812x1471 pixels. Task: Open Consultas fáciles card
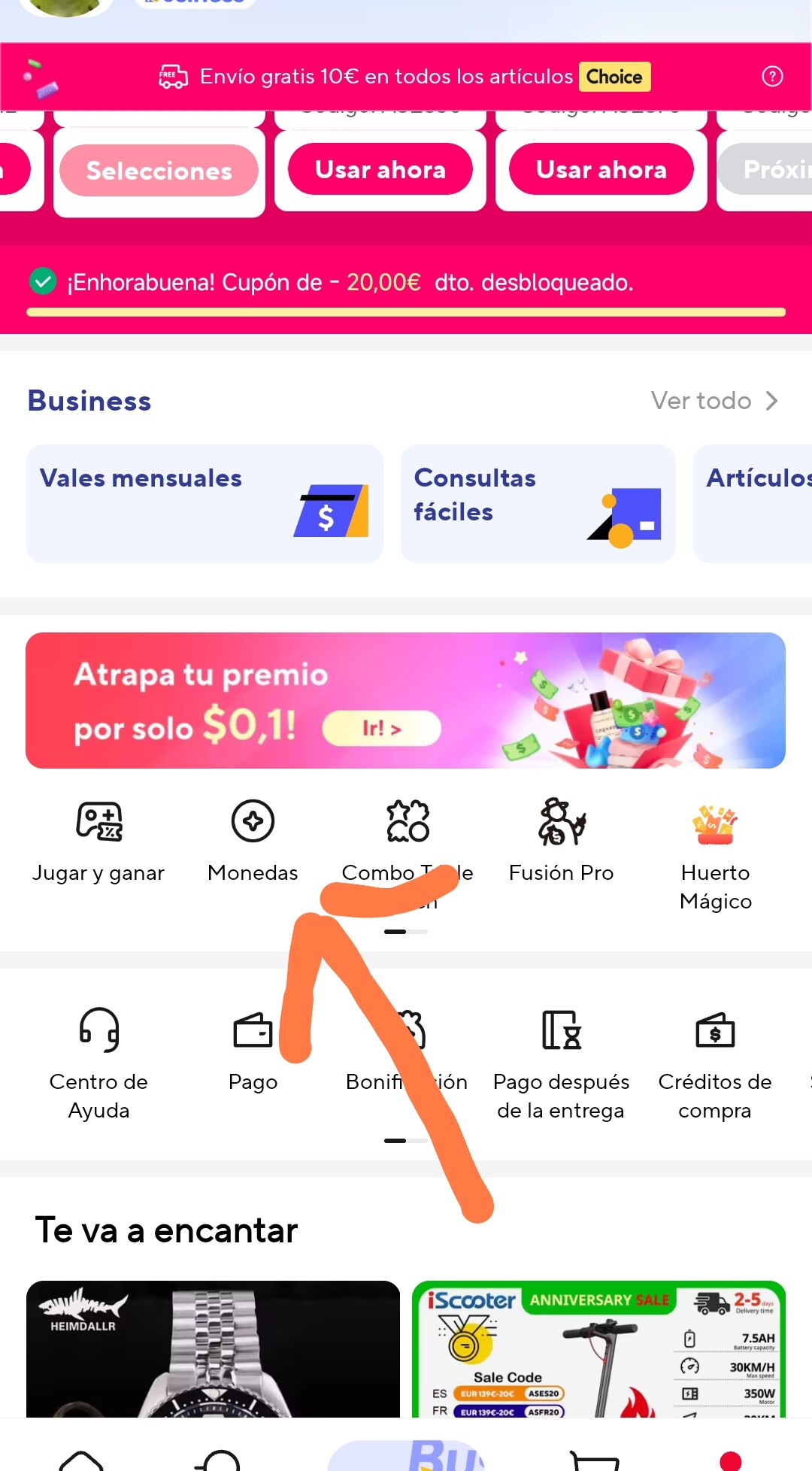click(538, 503)
